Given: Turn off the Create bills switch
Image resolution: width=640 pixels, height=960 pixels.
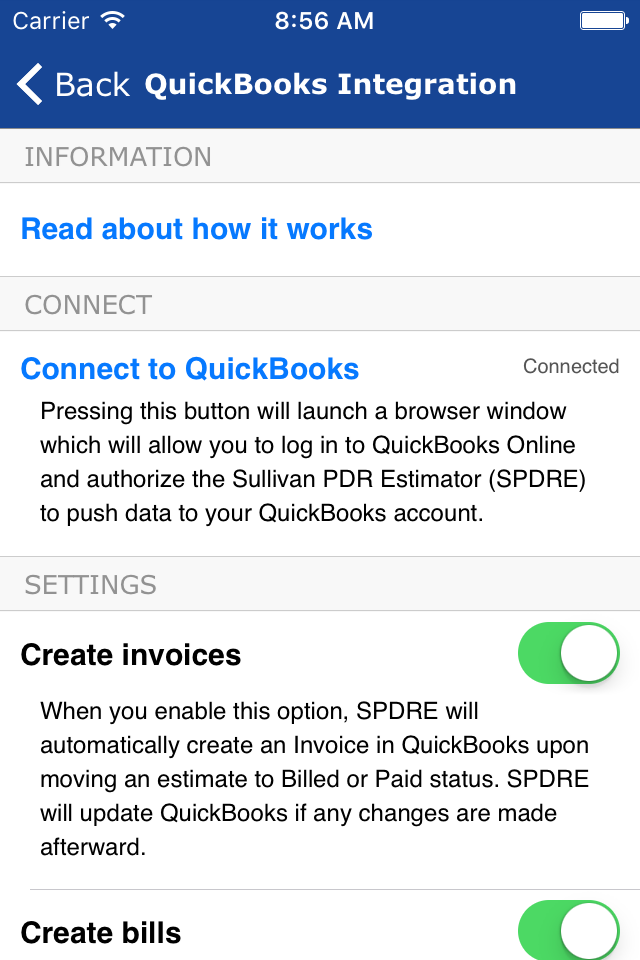Looking at the screenshot, I should (x=568, y=930).
